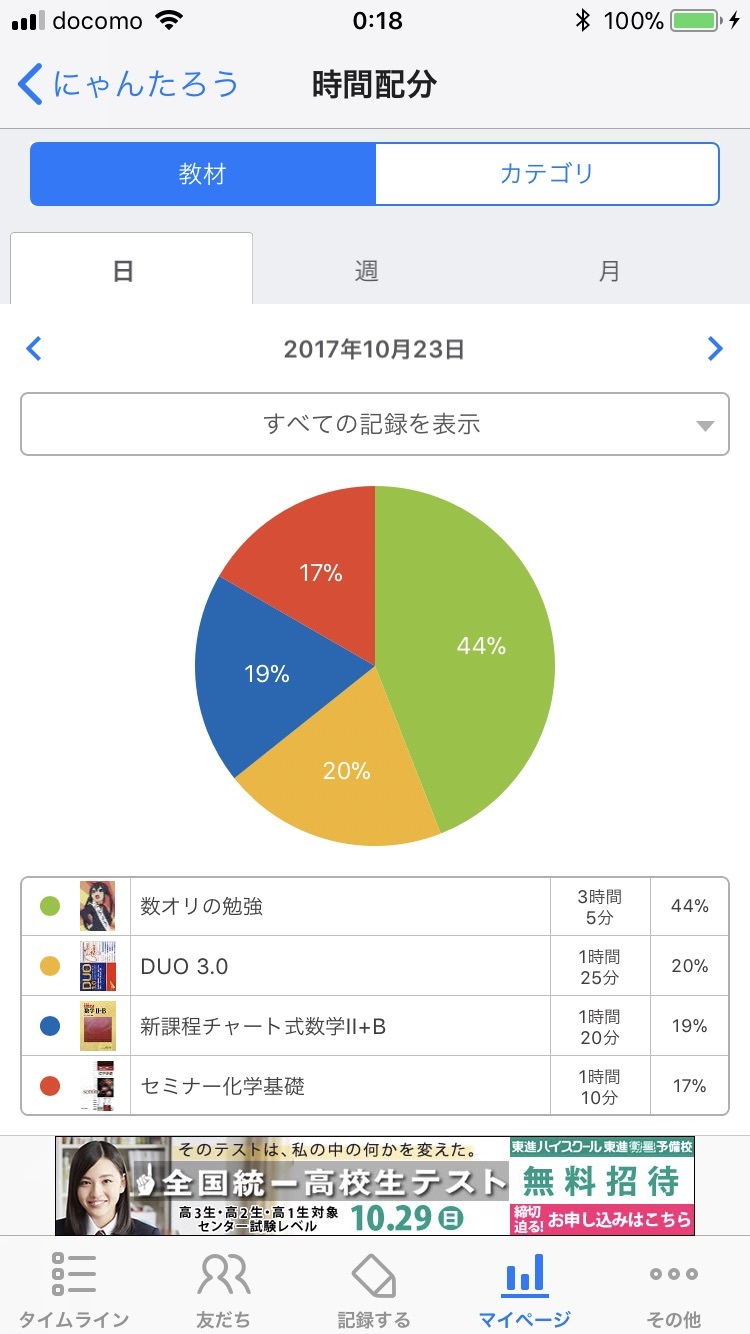Switch to the タイムライン tab
The height and width of the screenshot is (1334, 750).
click(74, 1288)
